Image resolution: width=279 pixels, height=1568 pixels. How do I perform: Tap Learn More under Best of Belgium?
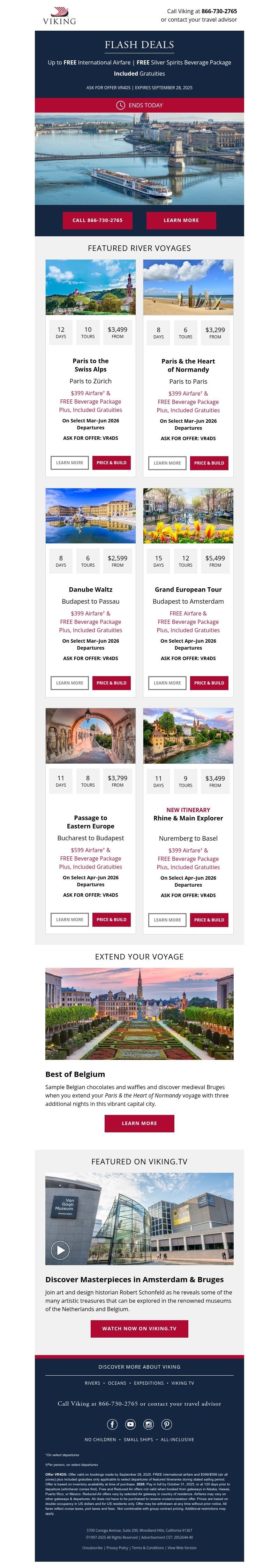point(139,1123)
